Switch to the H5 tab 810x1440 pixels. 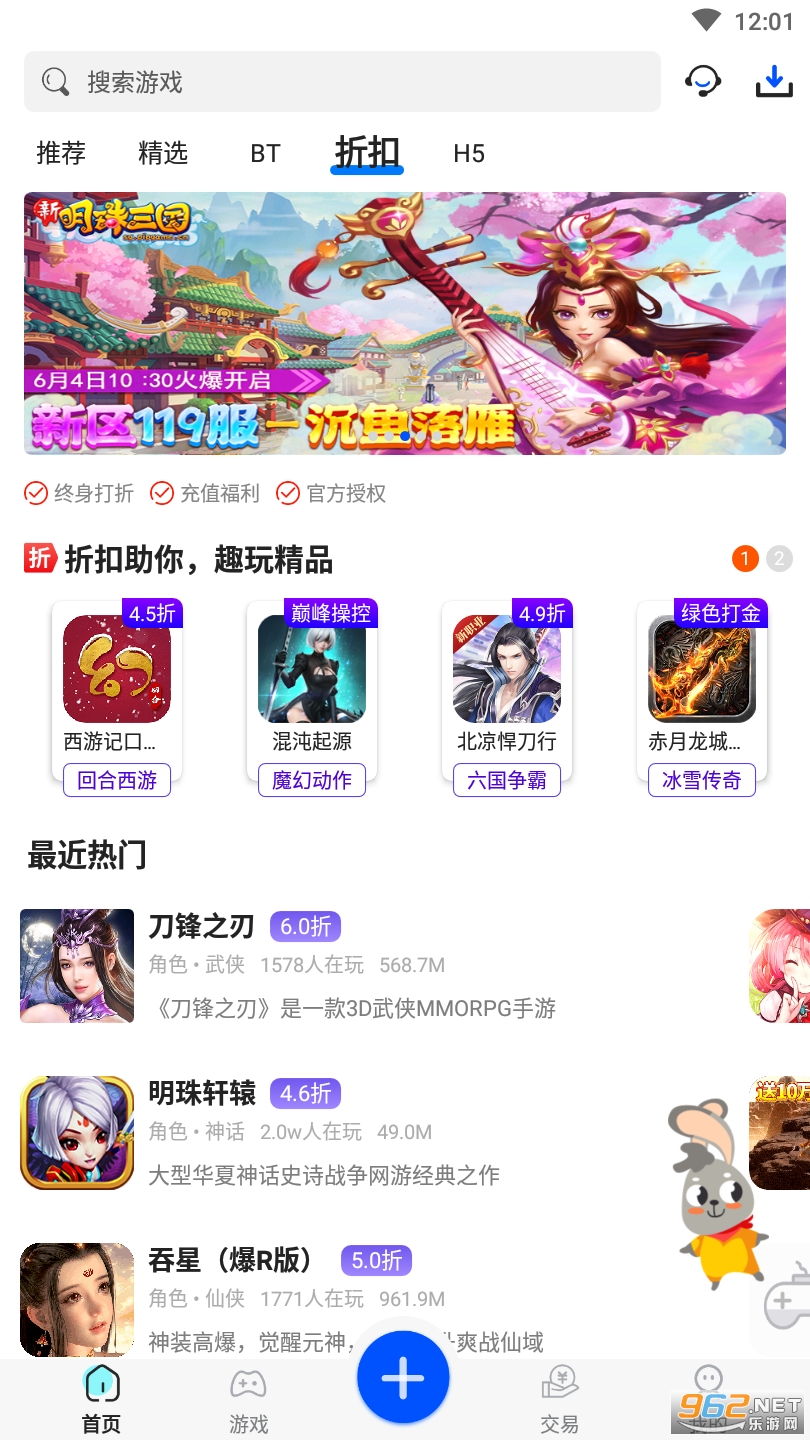click(469, 153)
